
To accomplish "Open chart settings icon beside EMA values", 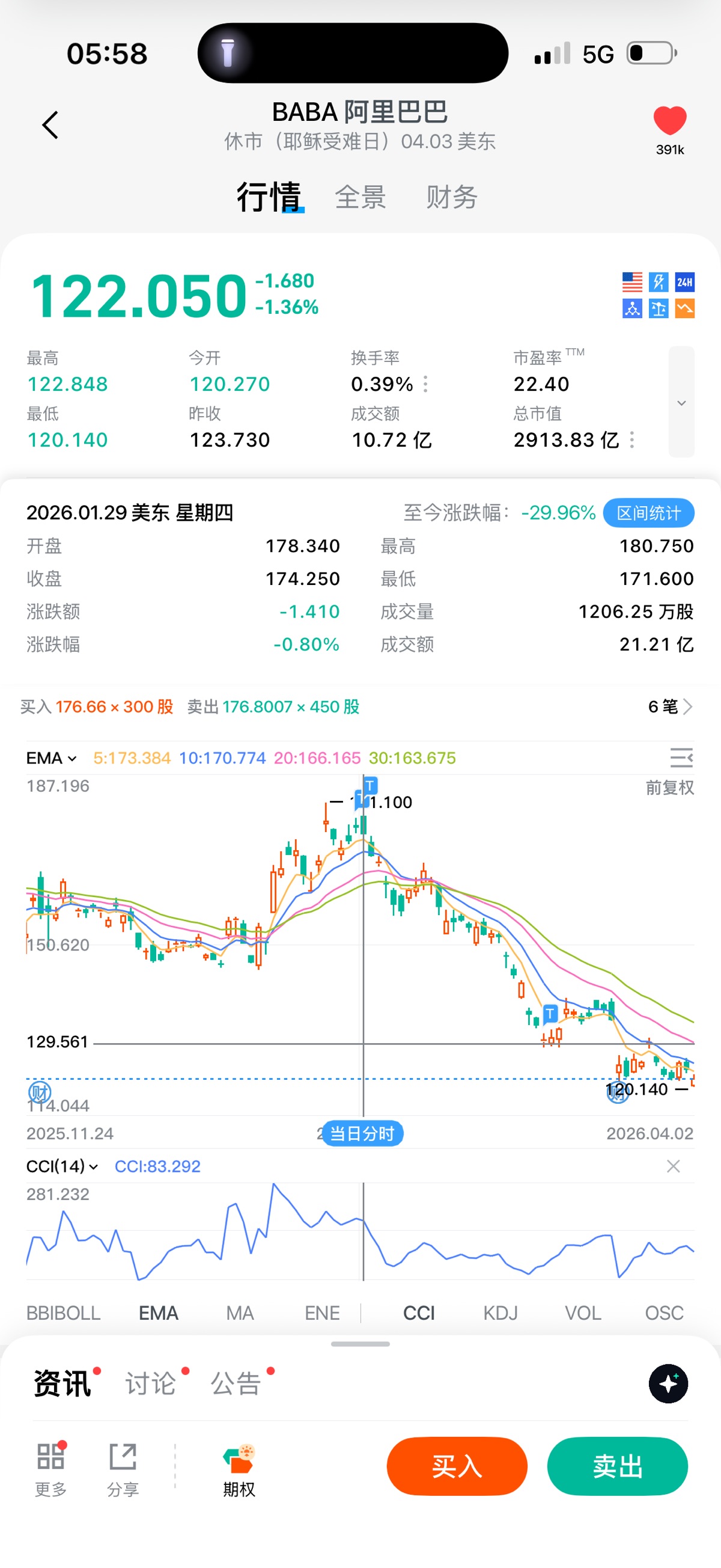I will 681,758.
